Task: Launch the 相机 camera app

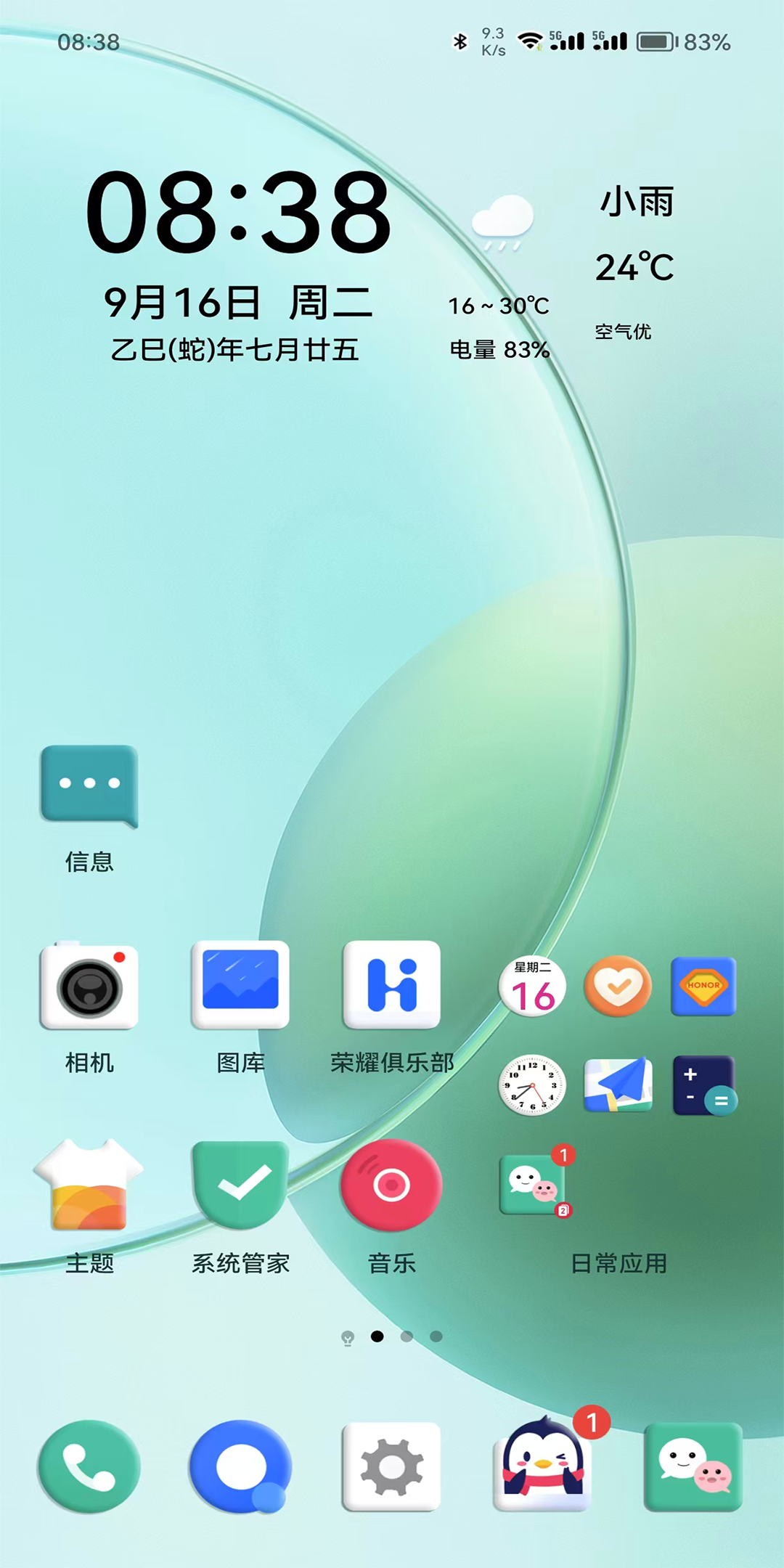Action: [x=89, y=987]
